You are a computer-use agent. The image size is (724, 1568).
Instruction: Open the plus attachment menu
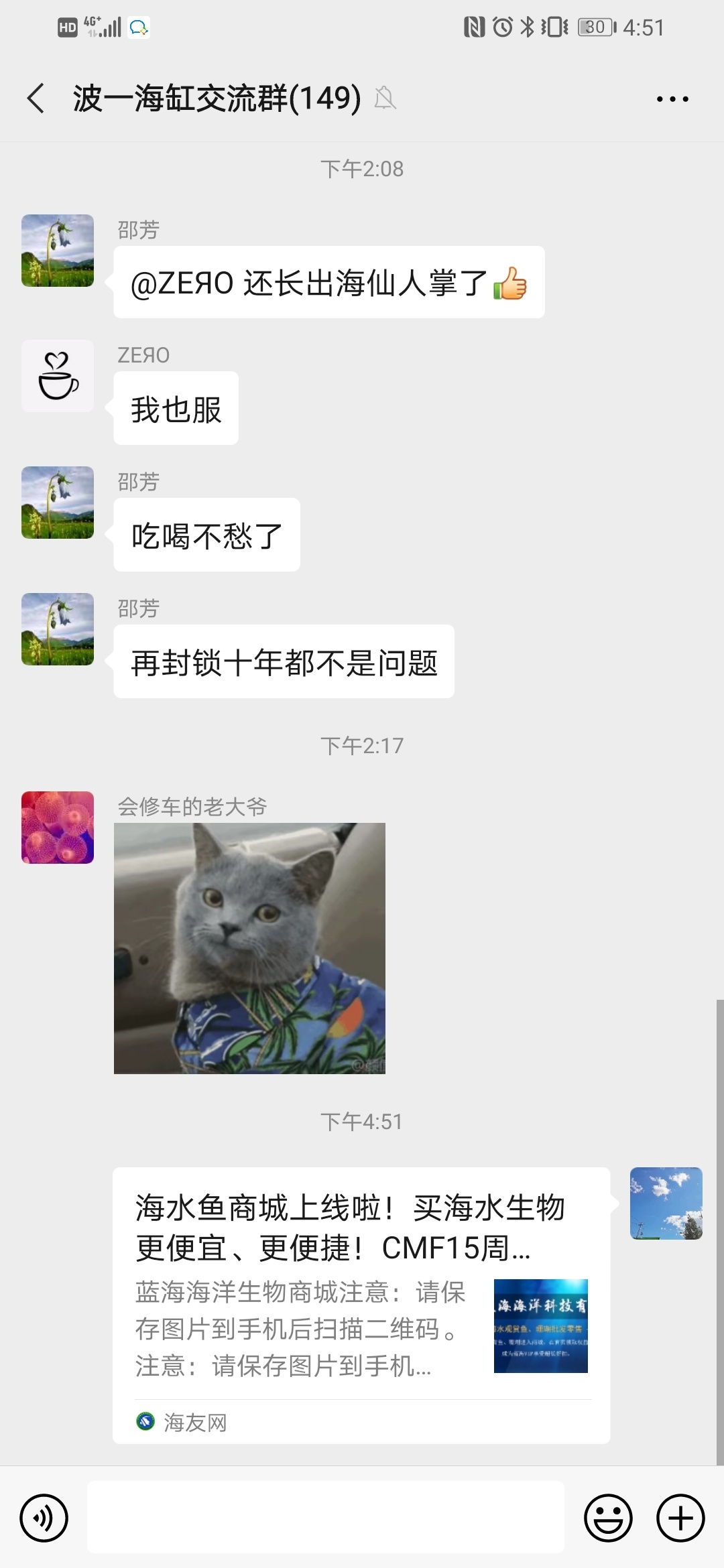(680, 1518)
